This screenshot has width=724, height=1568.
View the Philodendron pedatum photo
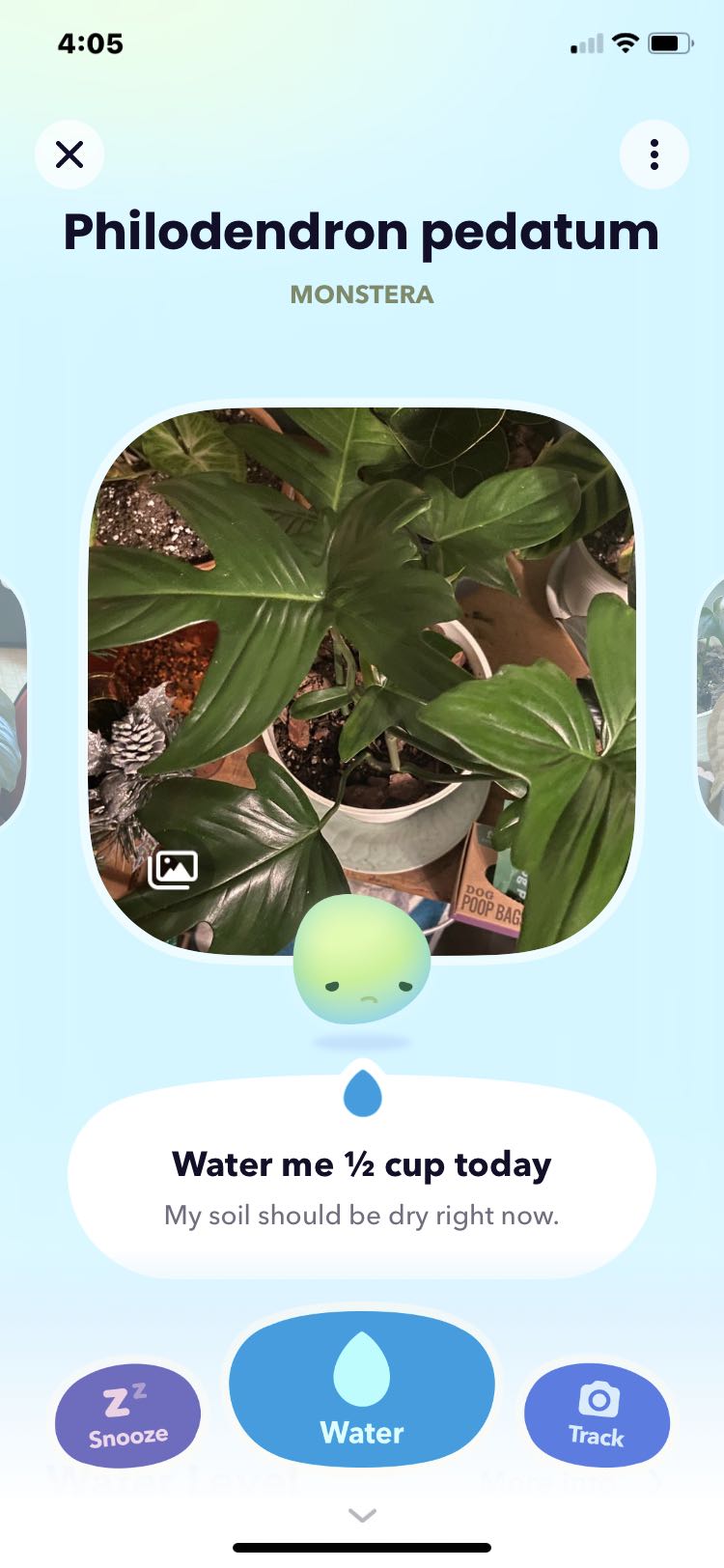(362, 681)
